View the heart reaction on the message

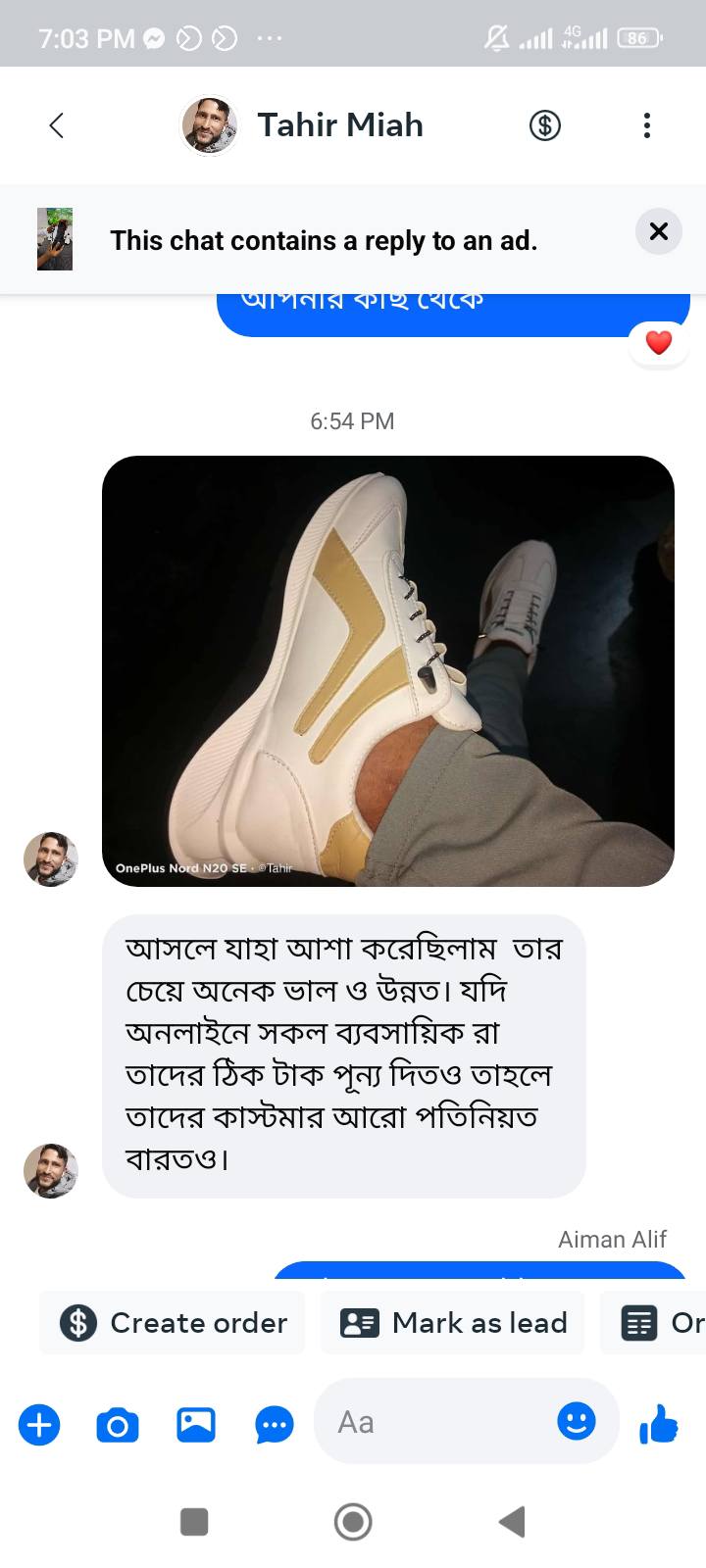659,343
